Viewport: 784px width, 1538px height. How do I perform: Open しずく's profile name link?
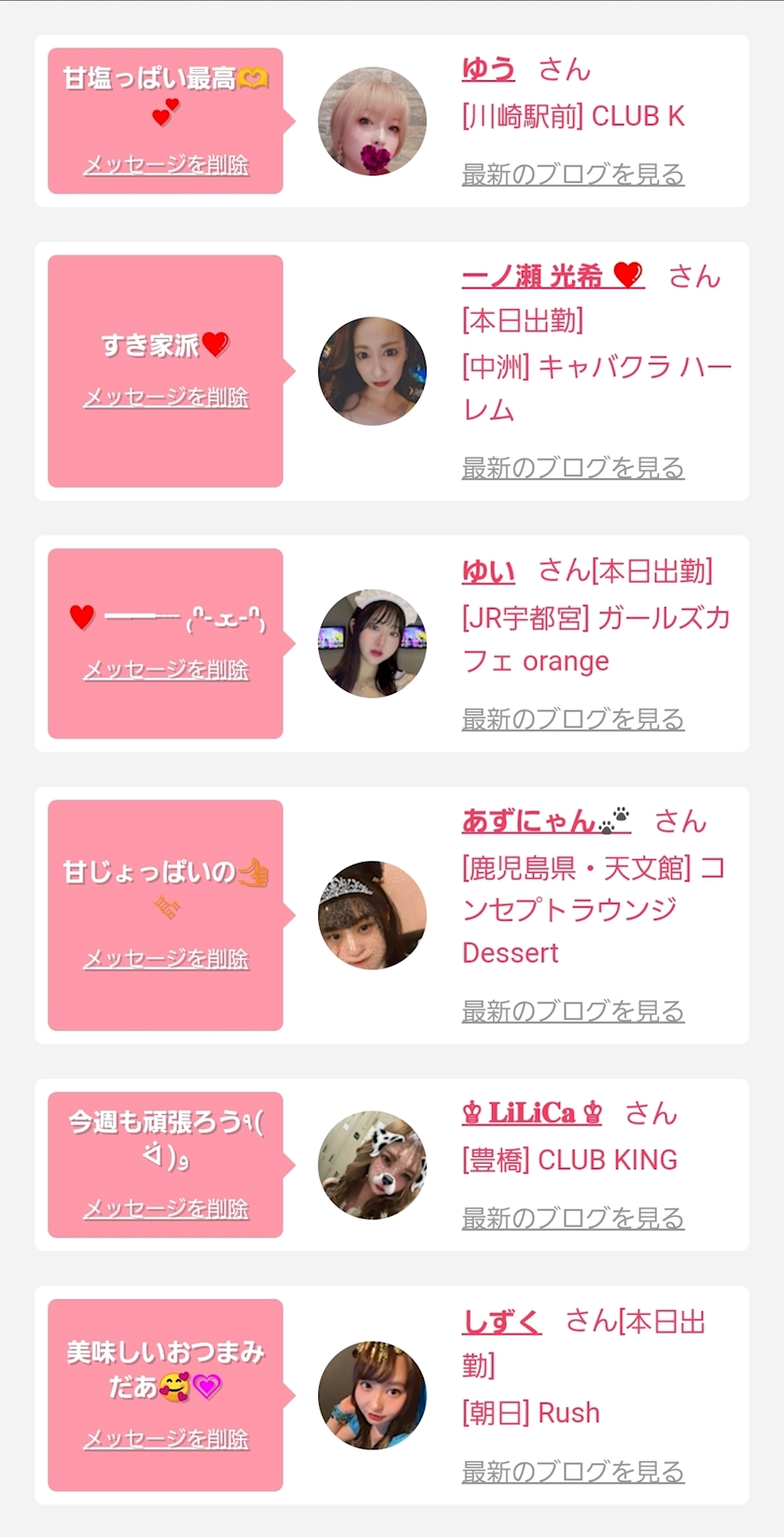[x=501, y=1321]
